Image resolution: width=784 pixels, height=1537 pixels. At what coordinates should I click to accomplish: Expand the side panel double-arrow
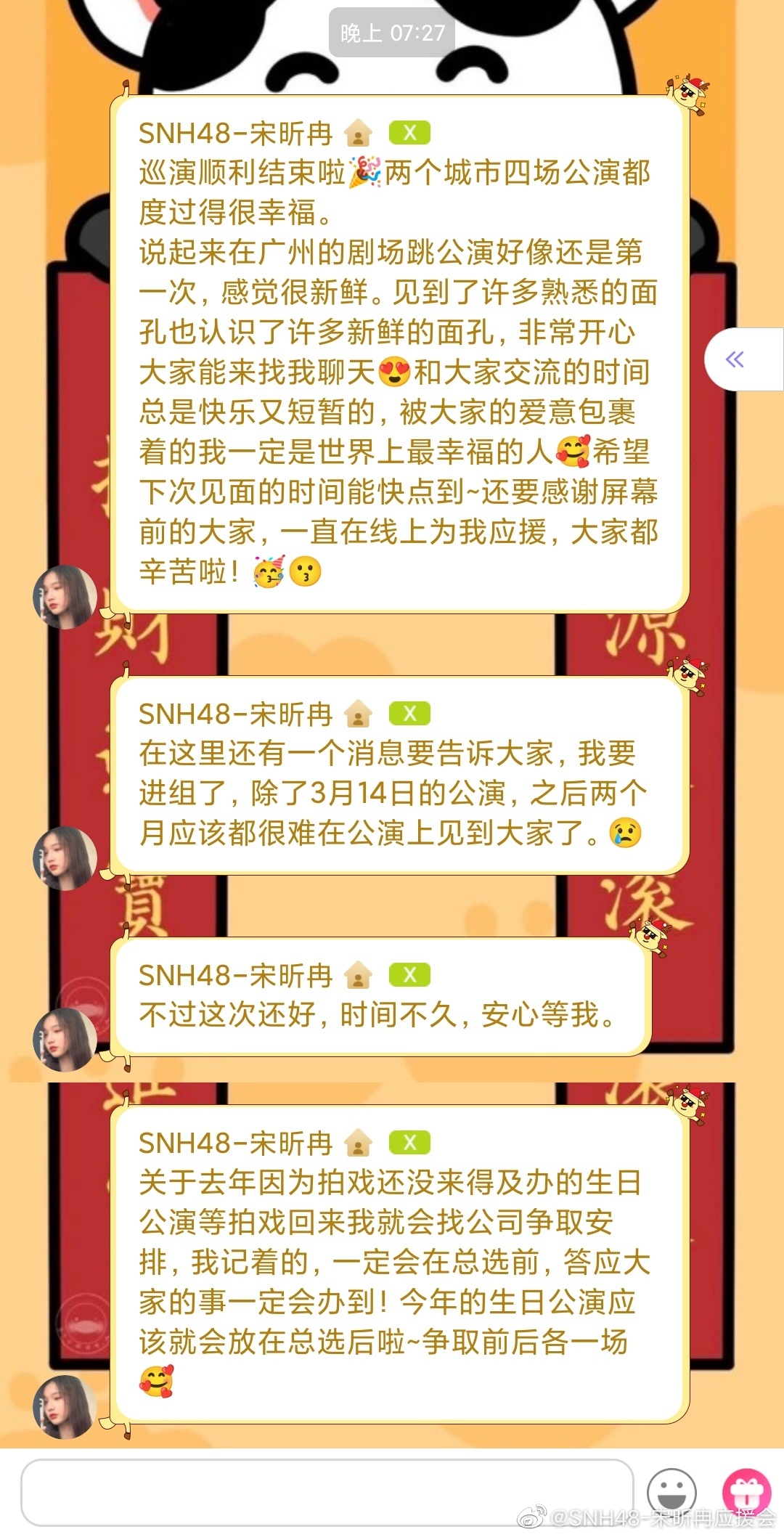[x=735, y=359]
